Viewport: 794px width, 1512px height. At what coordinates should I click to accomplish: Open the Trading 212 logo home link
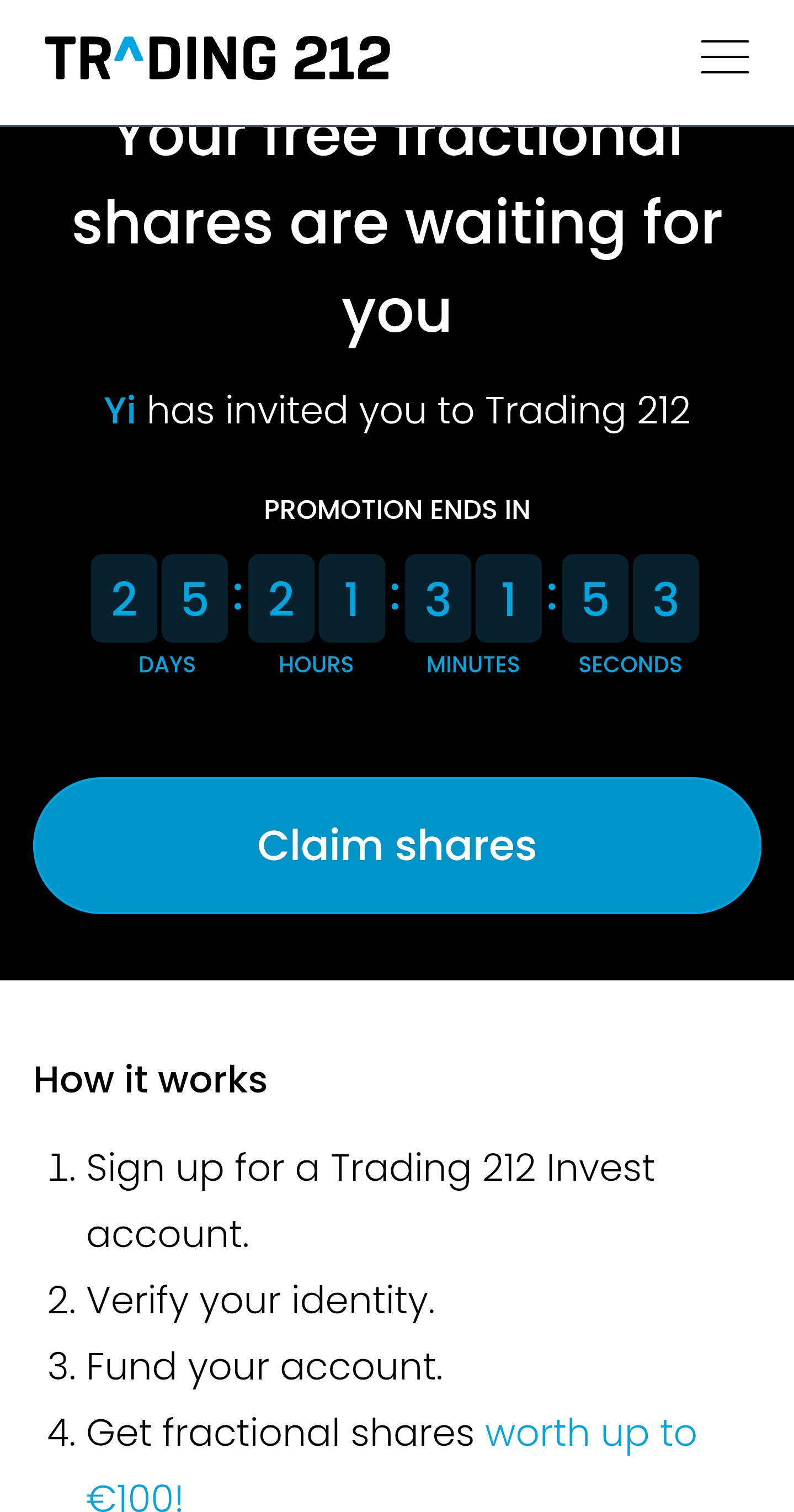[x=217, y=57]
